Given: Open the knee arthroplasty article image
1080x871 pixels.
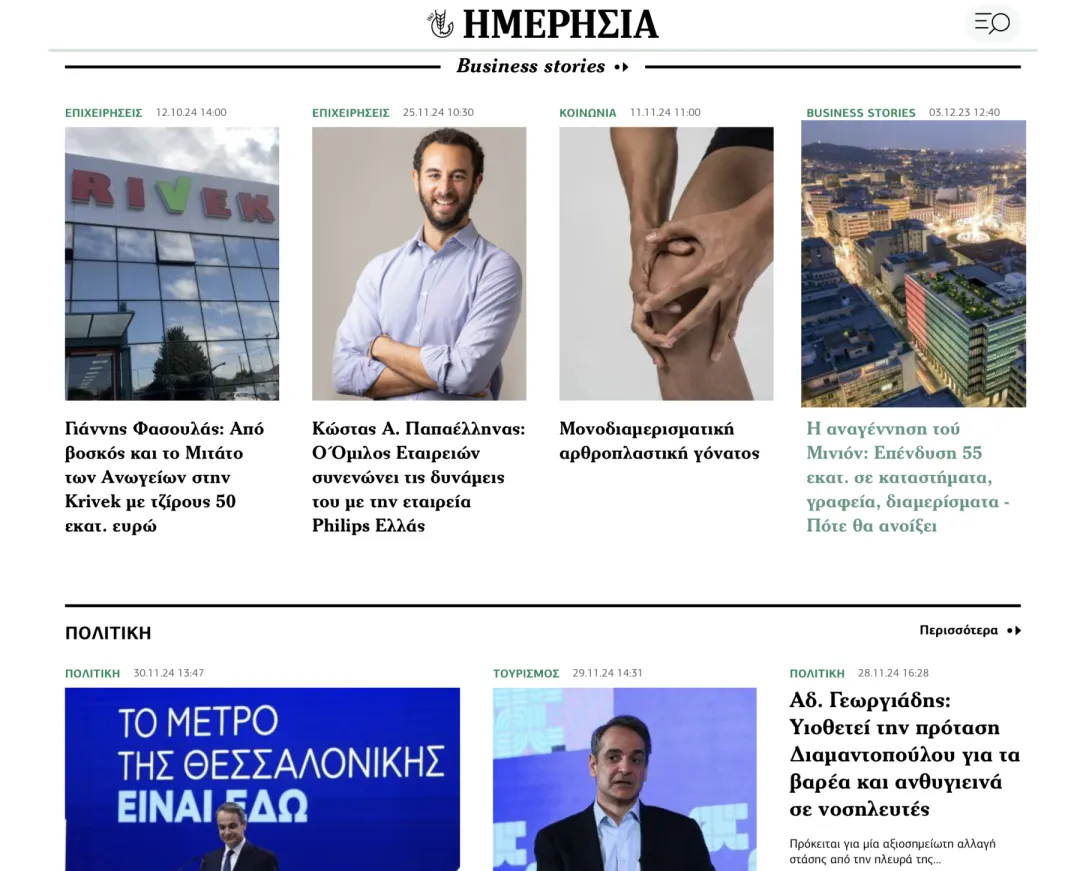Looking at the screenshot, I should click(x=666, y=263).
